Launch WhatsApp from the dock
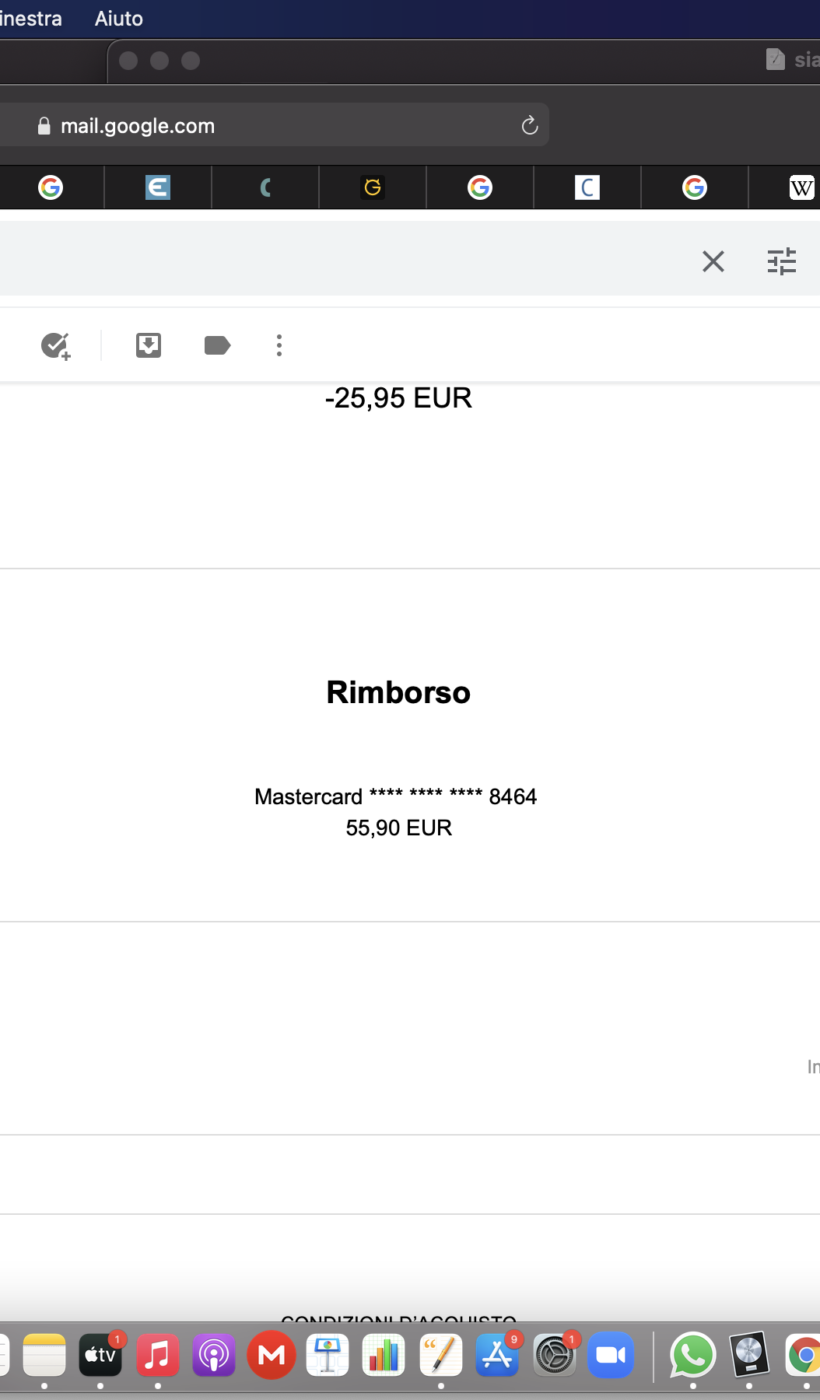The width and height of the screenshot is (820, 1400). [693, 1356]
